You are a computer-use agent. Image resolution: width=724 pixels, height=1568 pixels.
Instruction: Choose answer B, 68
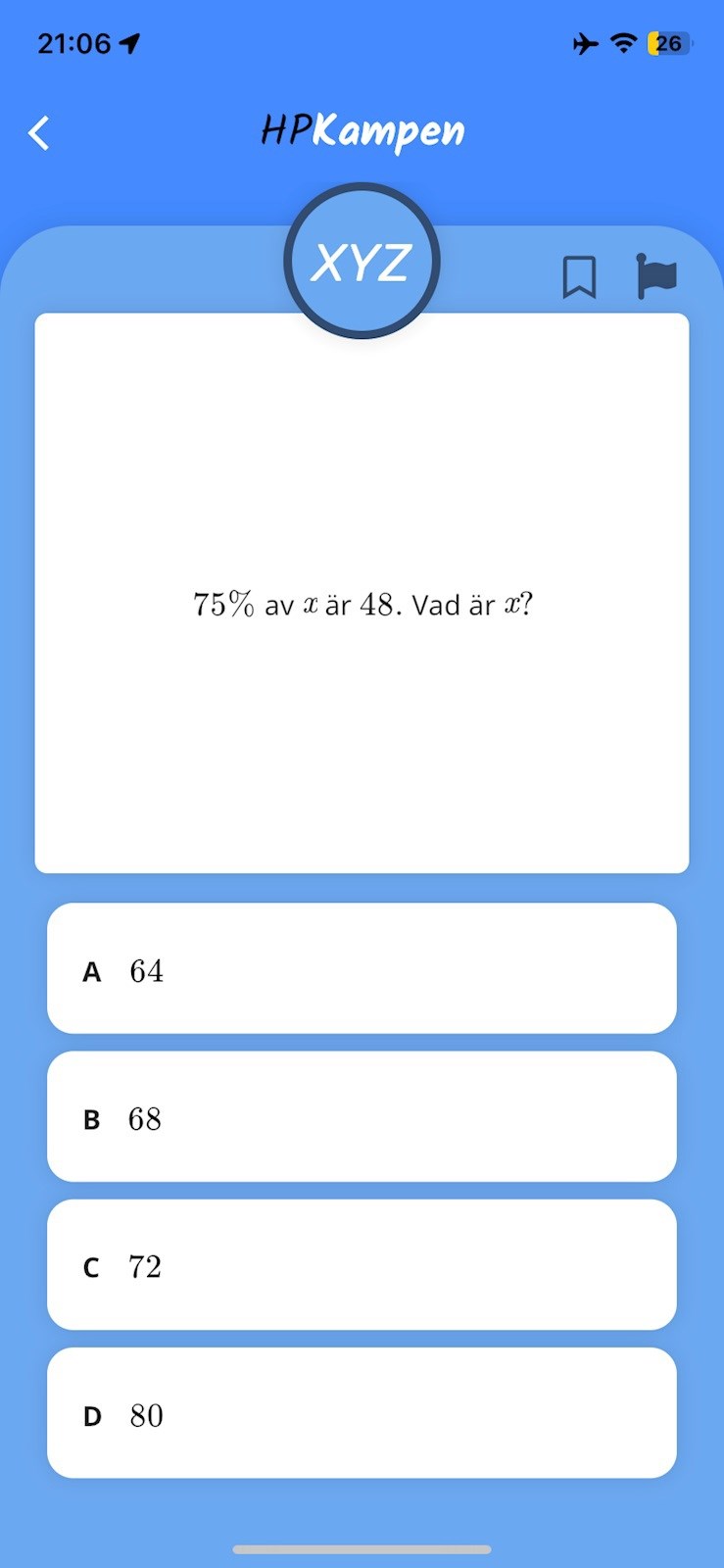coord(362,1116)
